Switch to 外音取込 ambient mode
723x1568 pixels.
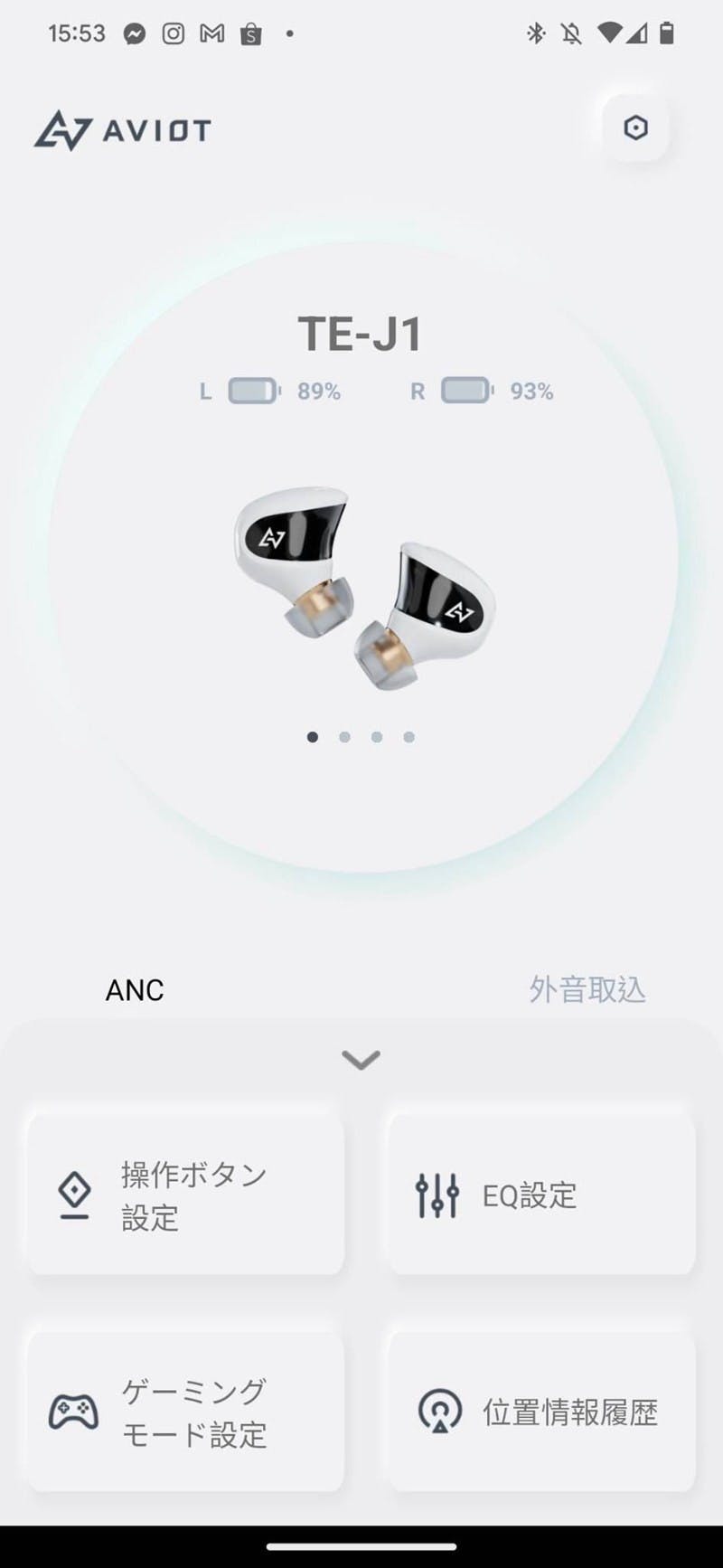pyautogui.click(x=587, y=989)
